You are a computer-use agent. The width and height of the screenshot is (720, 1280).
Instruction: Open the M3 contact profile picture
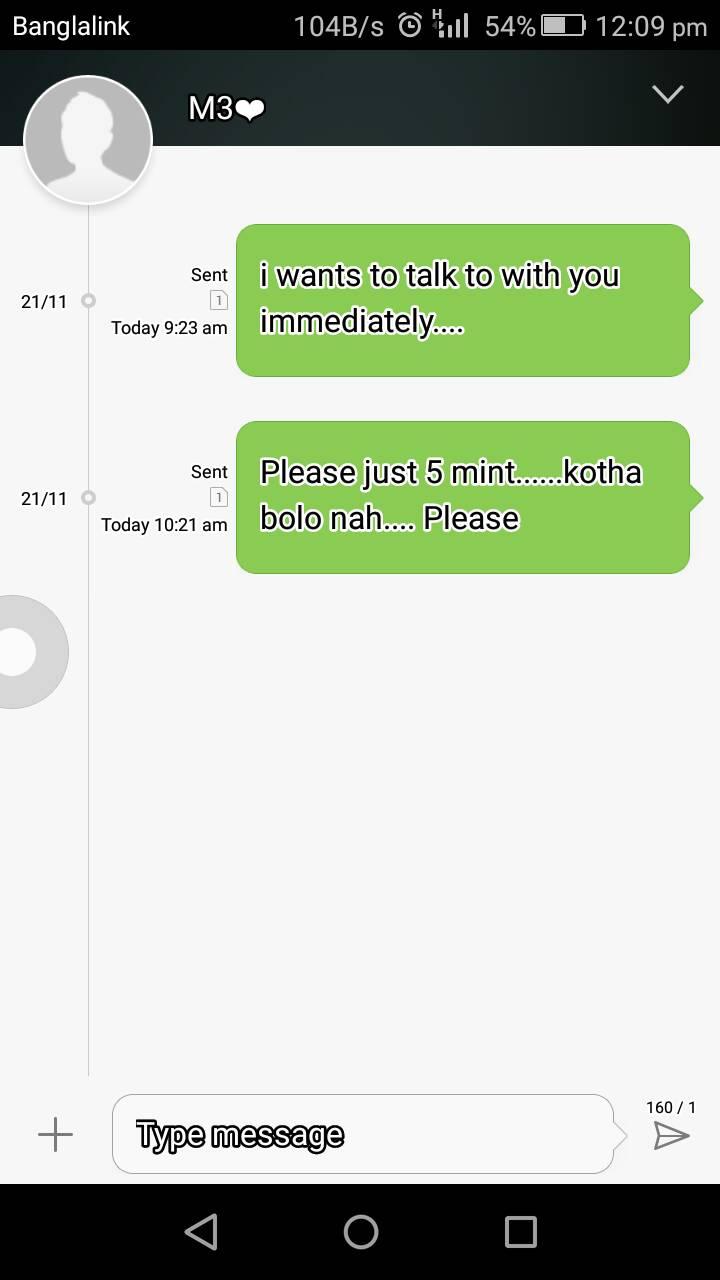point(88,139)
